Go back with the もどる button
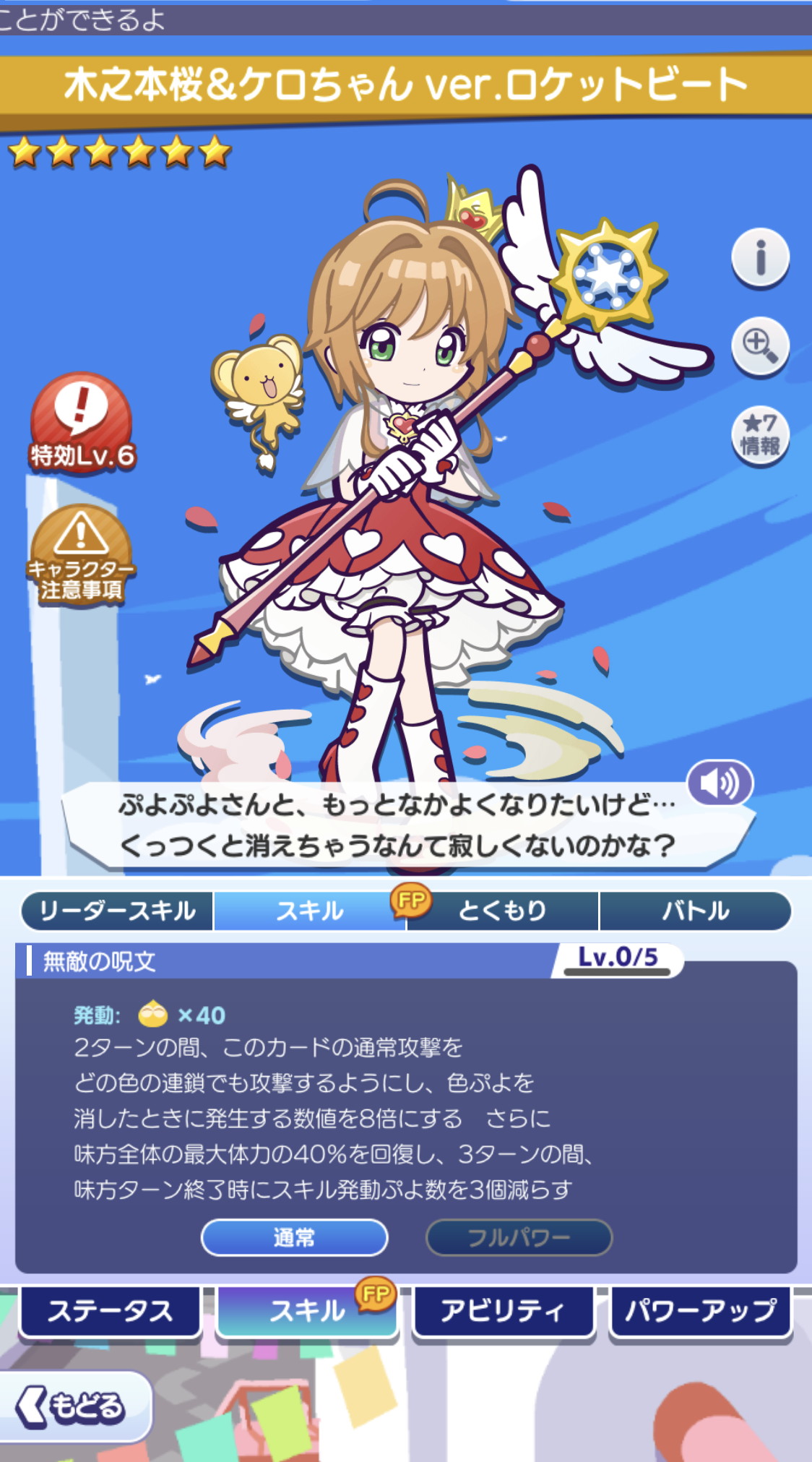Viewport: 812px width, 1462px height. coord(74,1407)
